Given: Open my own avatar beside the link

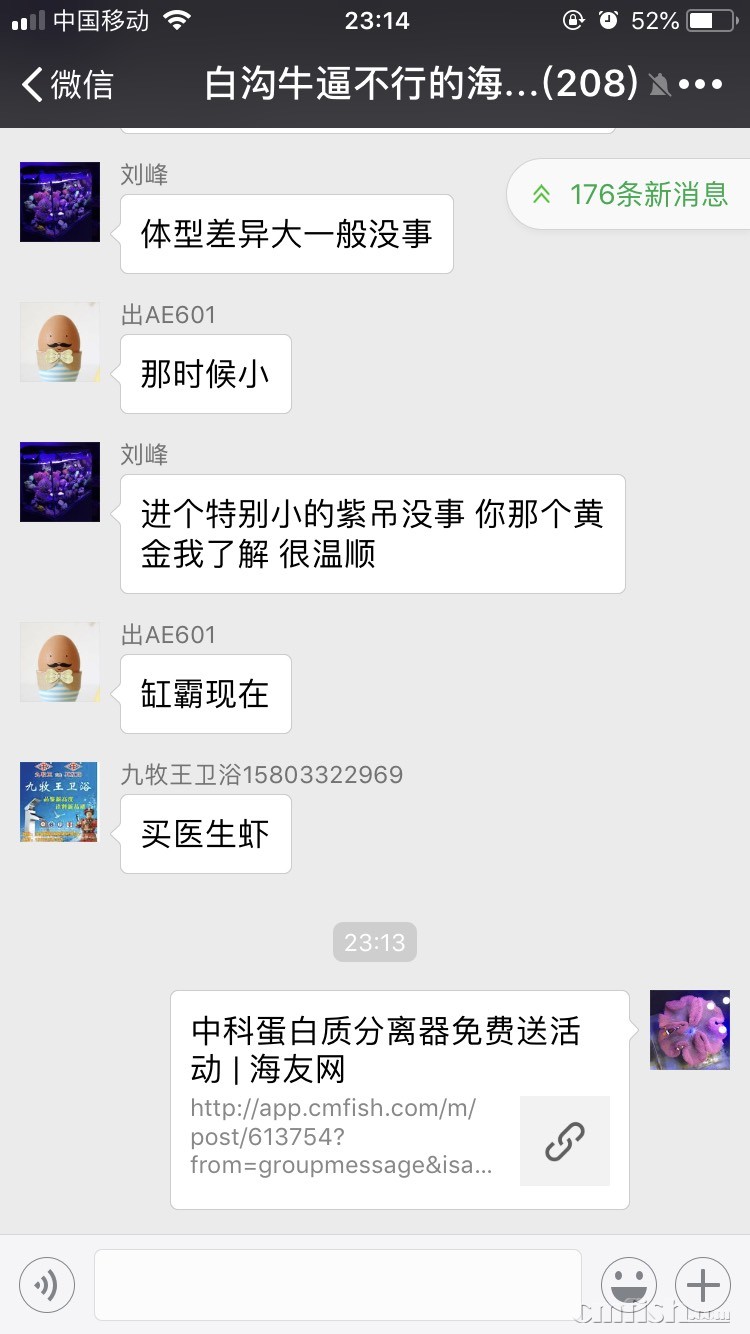Looking at the screenshot, I should click(689, 1030).
